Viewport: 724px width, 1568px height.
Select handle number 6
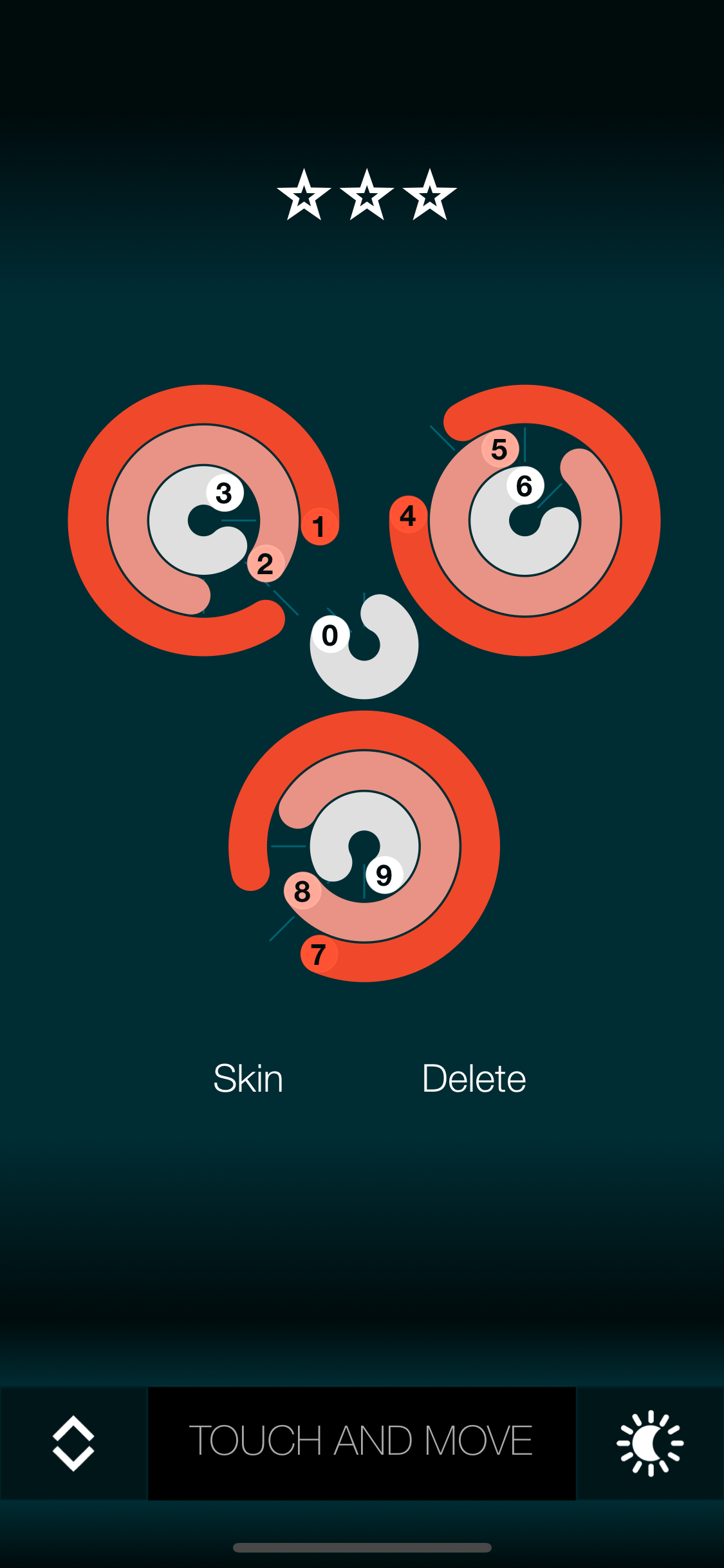tap(524, 485)
